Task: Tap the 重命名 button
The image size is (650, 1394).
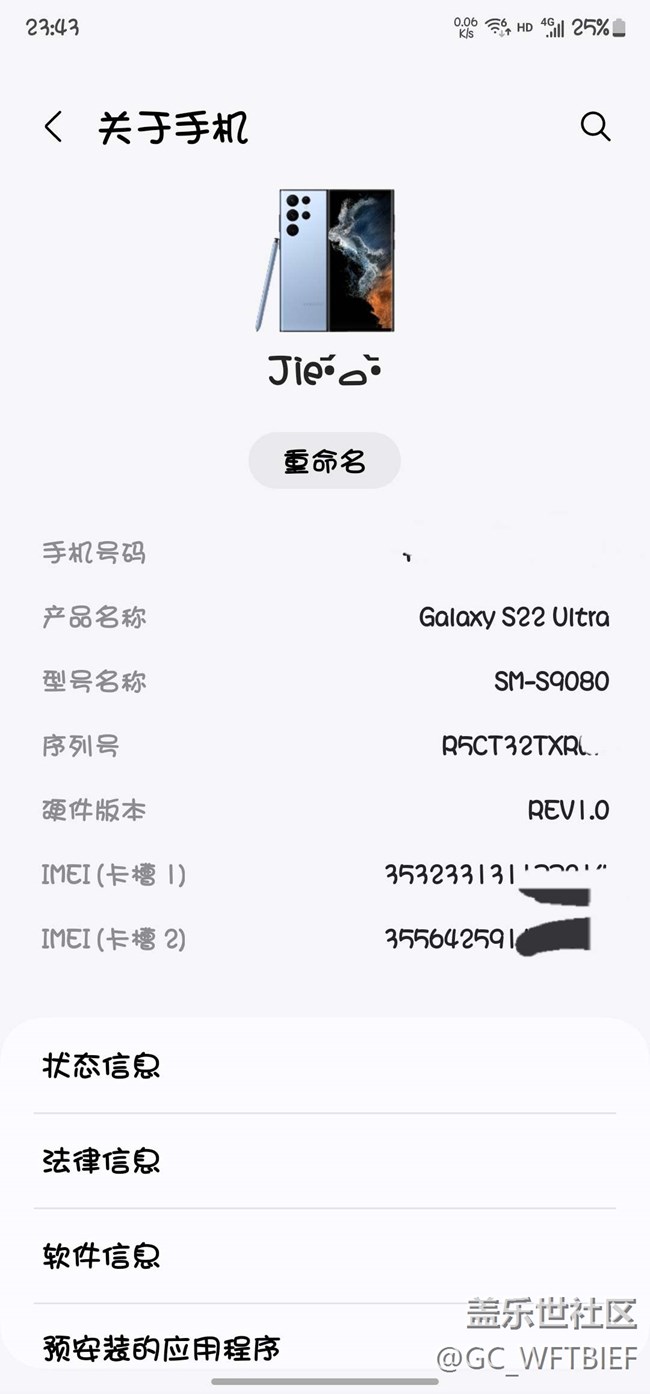Action: click(x=324, y=461)
